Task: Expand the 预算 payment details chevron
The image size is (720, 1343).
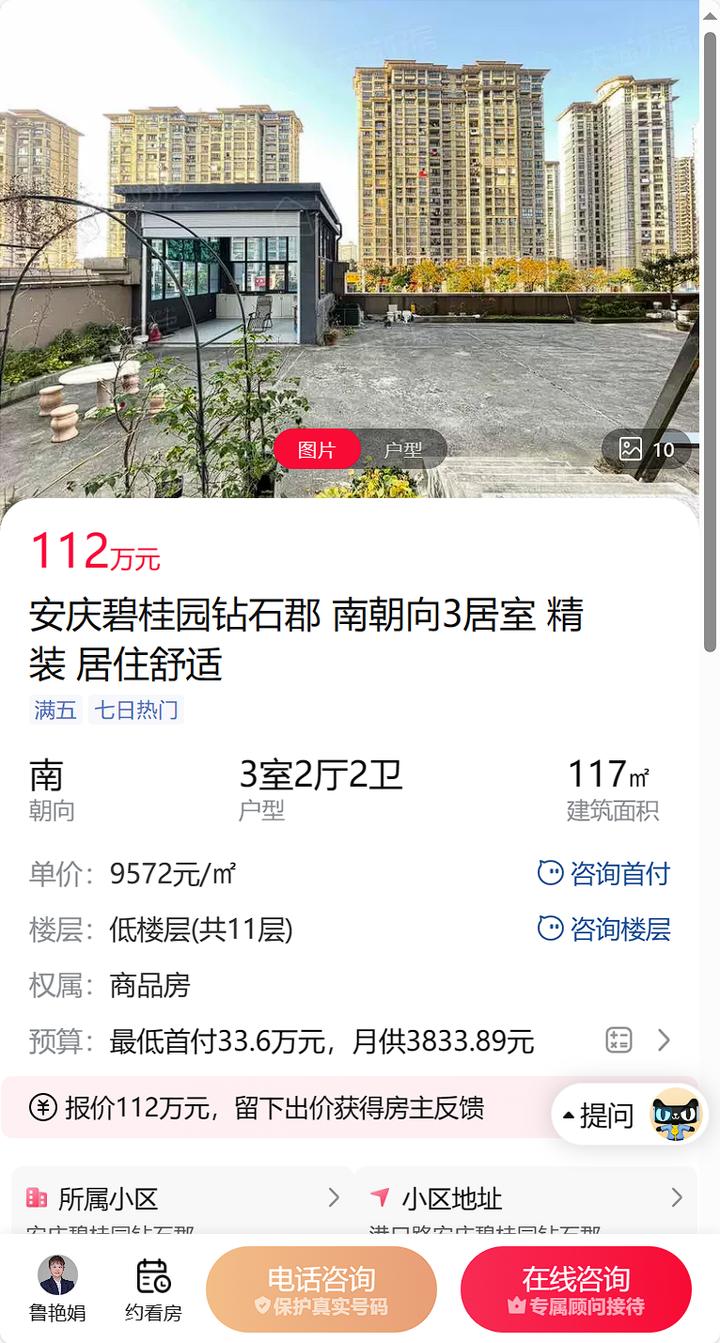Action: [664, 1040]
